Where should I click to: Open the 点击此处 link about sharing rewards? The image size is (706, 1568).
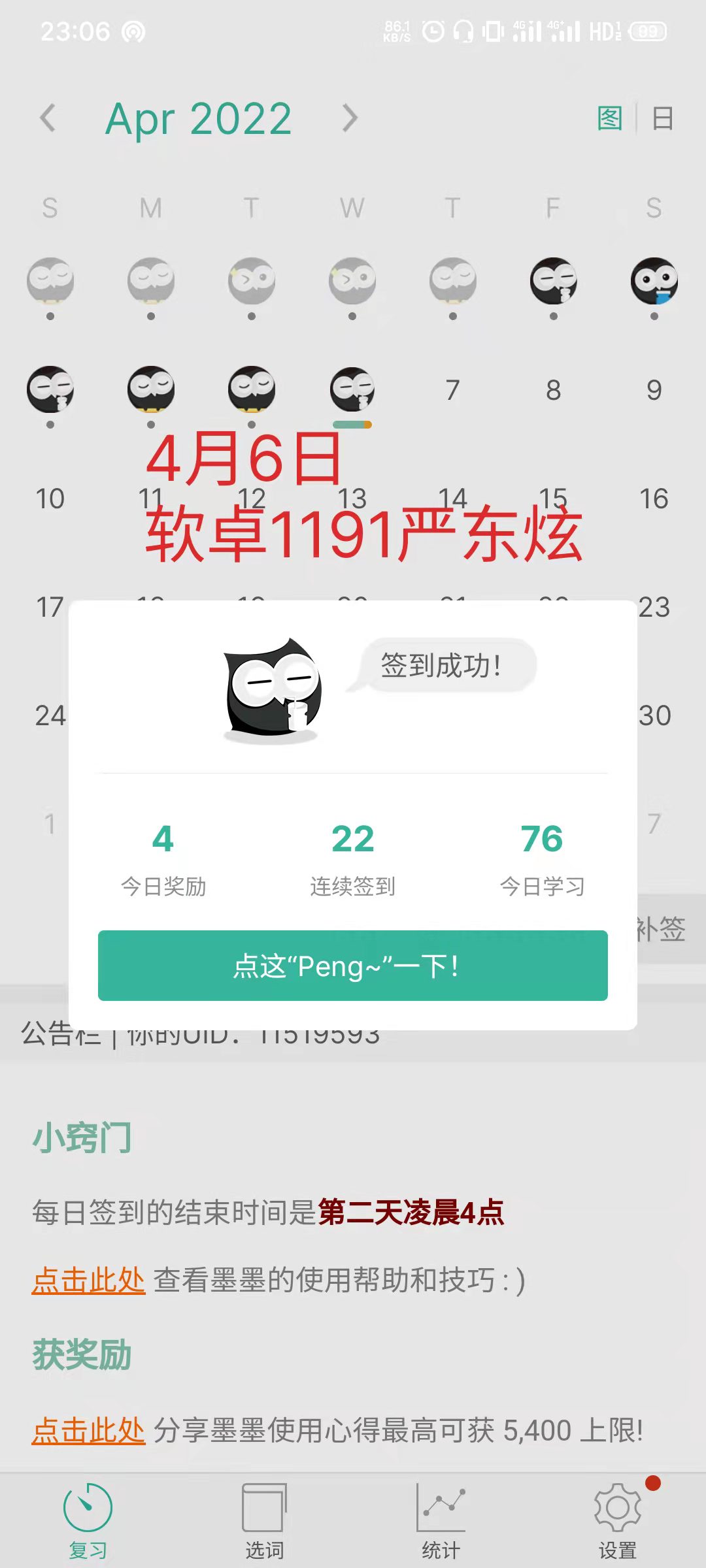point(88,1430)
